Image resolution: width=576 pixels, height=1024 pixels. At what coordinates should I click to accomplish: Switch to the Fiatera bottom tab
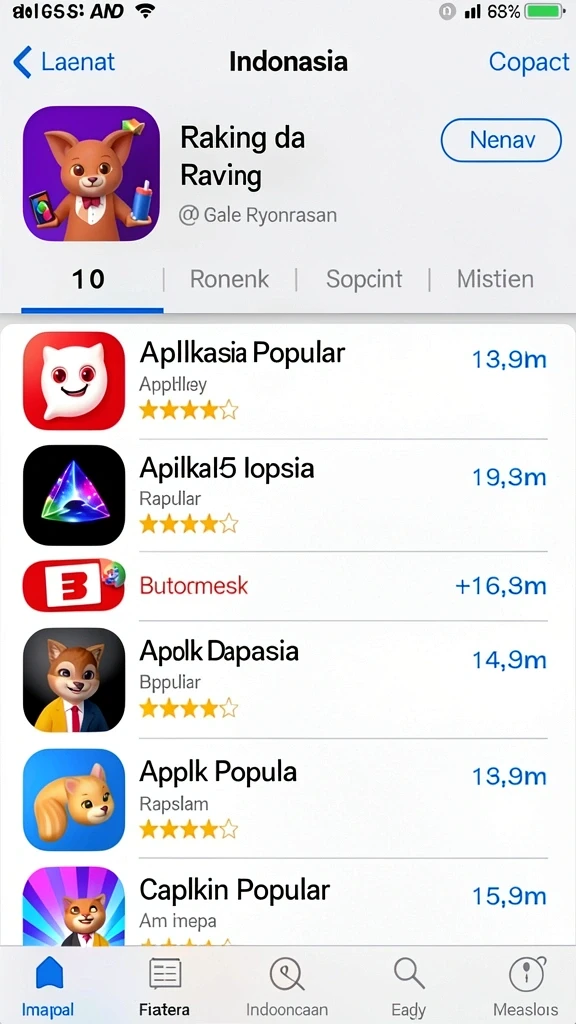[164, 986]
